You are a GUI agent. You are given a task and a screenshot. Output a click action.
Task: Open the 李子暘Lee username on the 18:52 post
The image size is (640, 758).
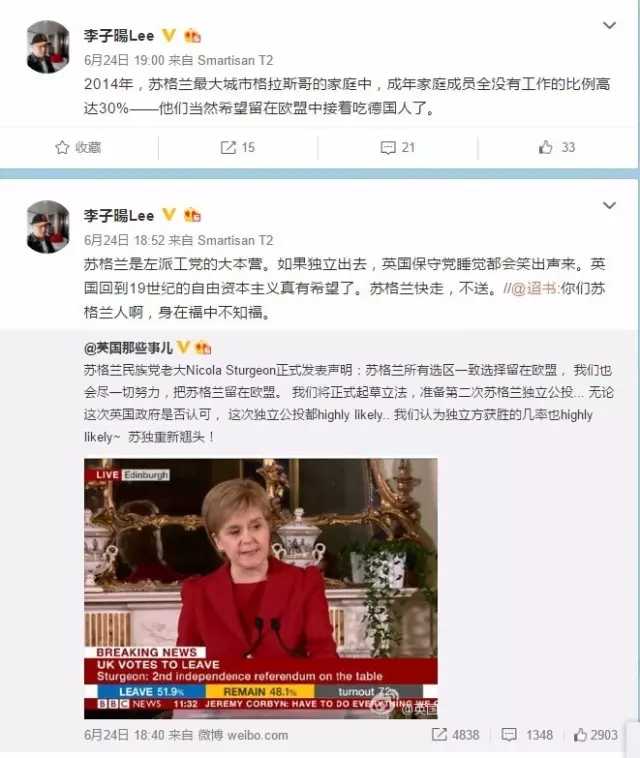coord(119,215)
